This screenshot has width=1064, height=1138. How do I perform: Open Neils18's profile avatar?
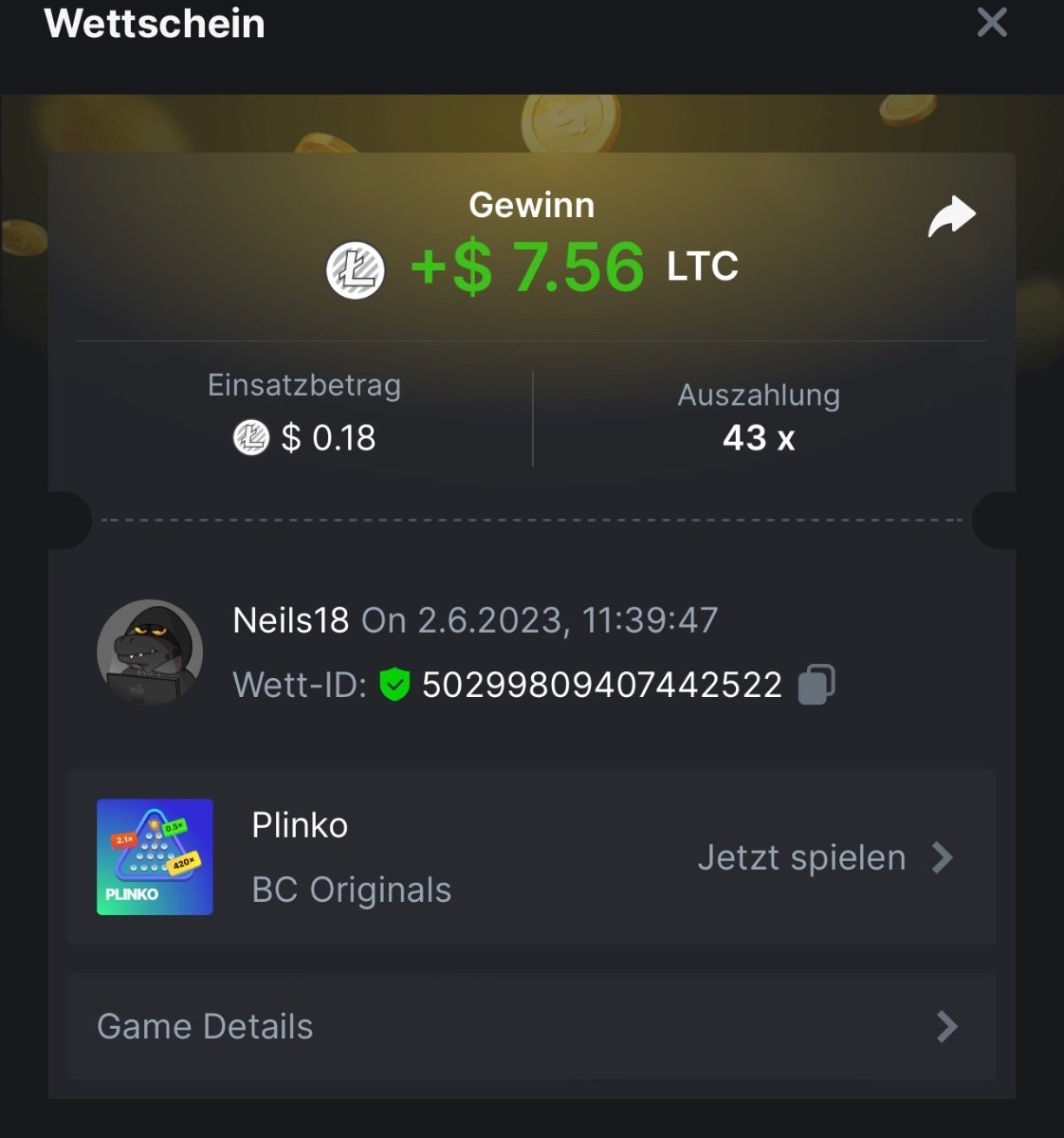click(x=150, y=652)
